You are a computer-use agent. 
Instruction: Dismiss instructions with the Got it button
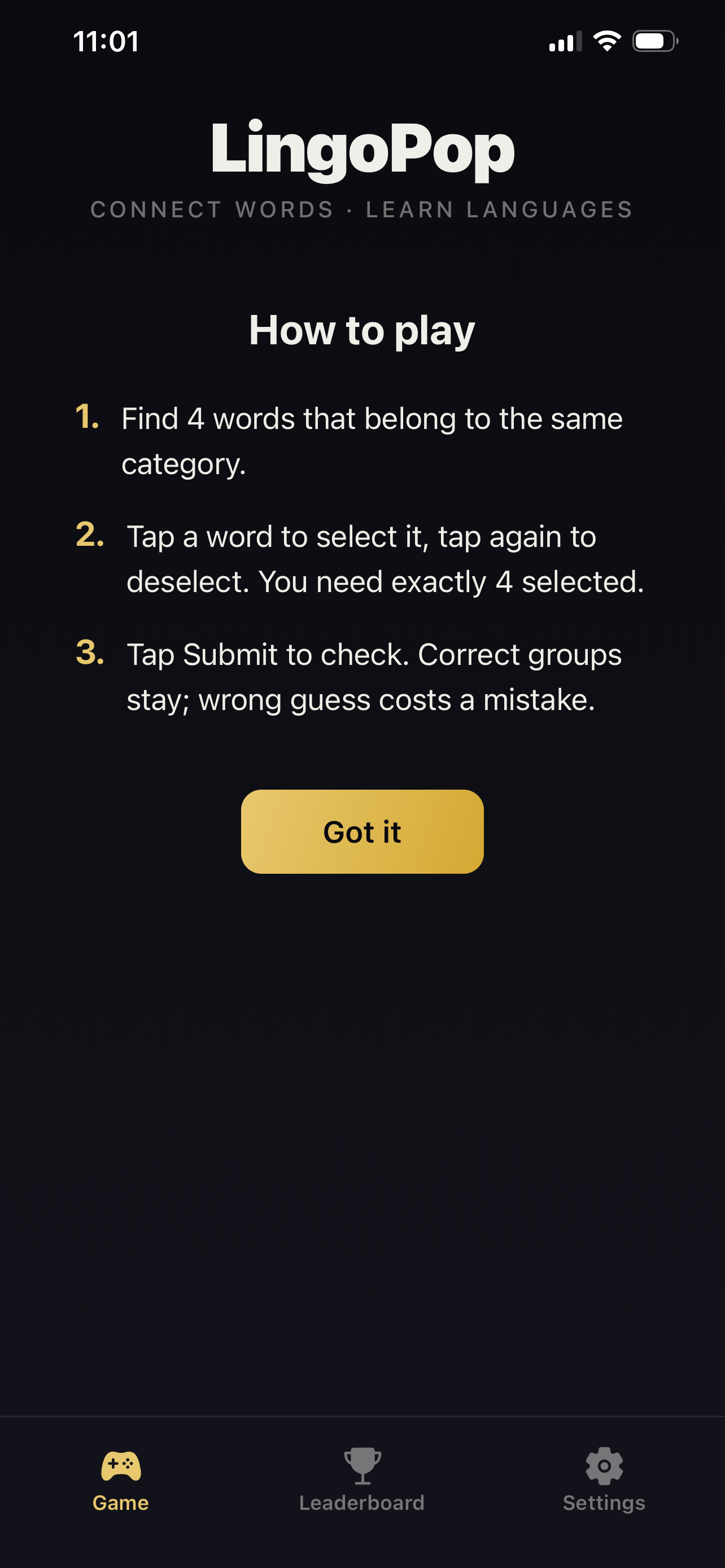point(362,831)
